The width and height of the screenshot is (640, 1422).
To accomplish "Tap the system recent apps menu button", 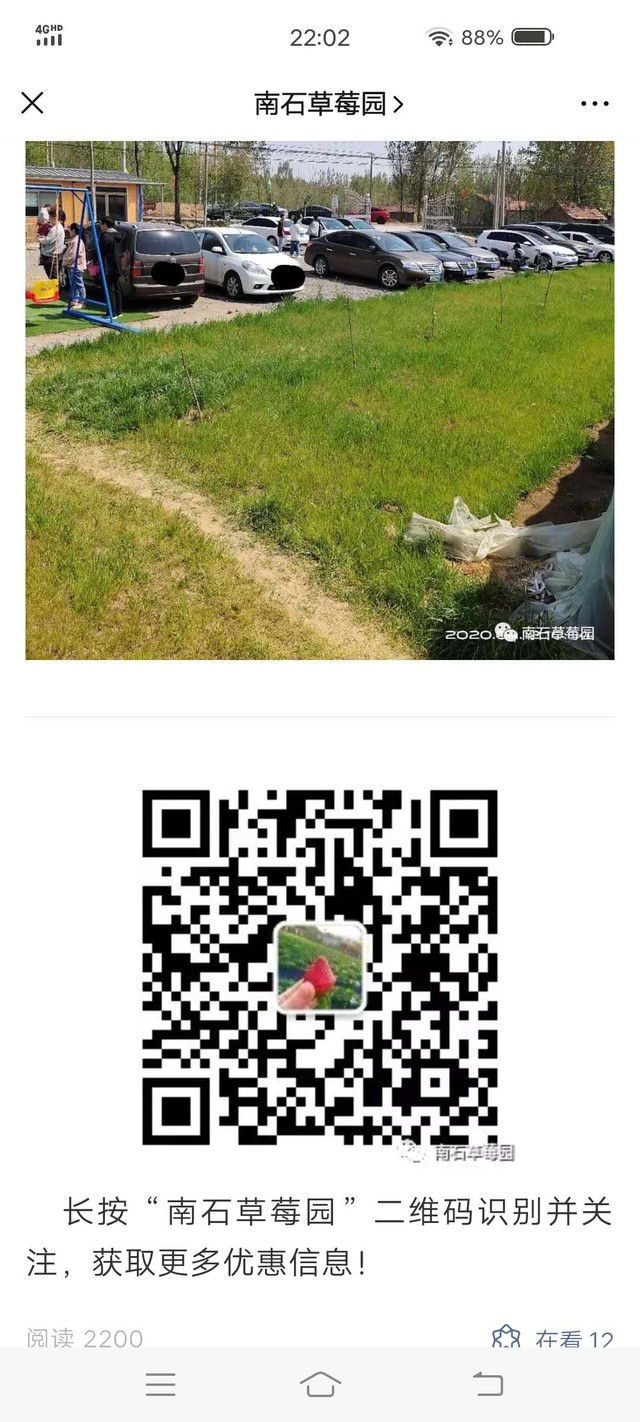I will click(x=160, y=1384).
